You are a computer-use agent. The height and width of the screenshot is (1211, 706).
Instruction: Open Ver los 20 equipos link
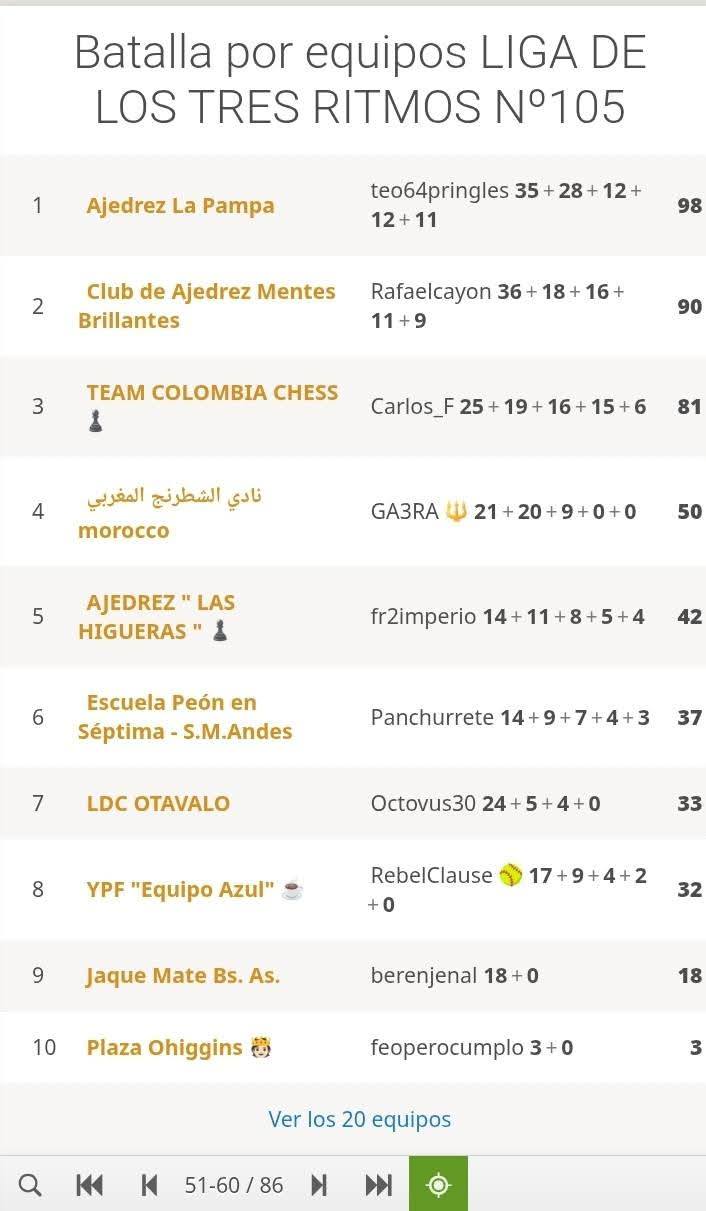pyautogui.click(x=360, y=1119)
